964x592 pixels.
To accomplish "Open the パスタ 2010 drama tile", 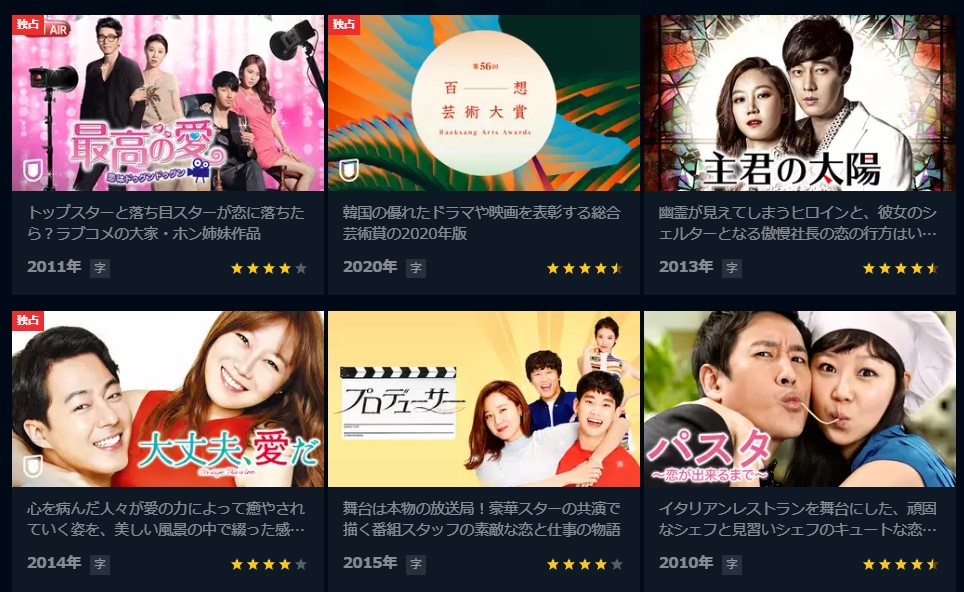I will pos(799,399).
